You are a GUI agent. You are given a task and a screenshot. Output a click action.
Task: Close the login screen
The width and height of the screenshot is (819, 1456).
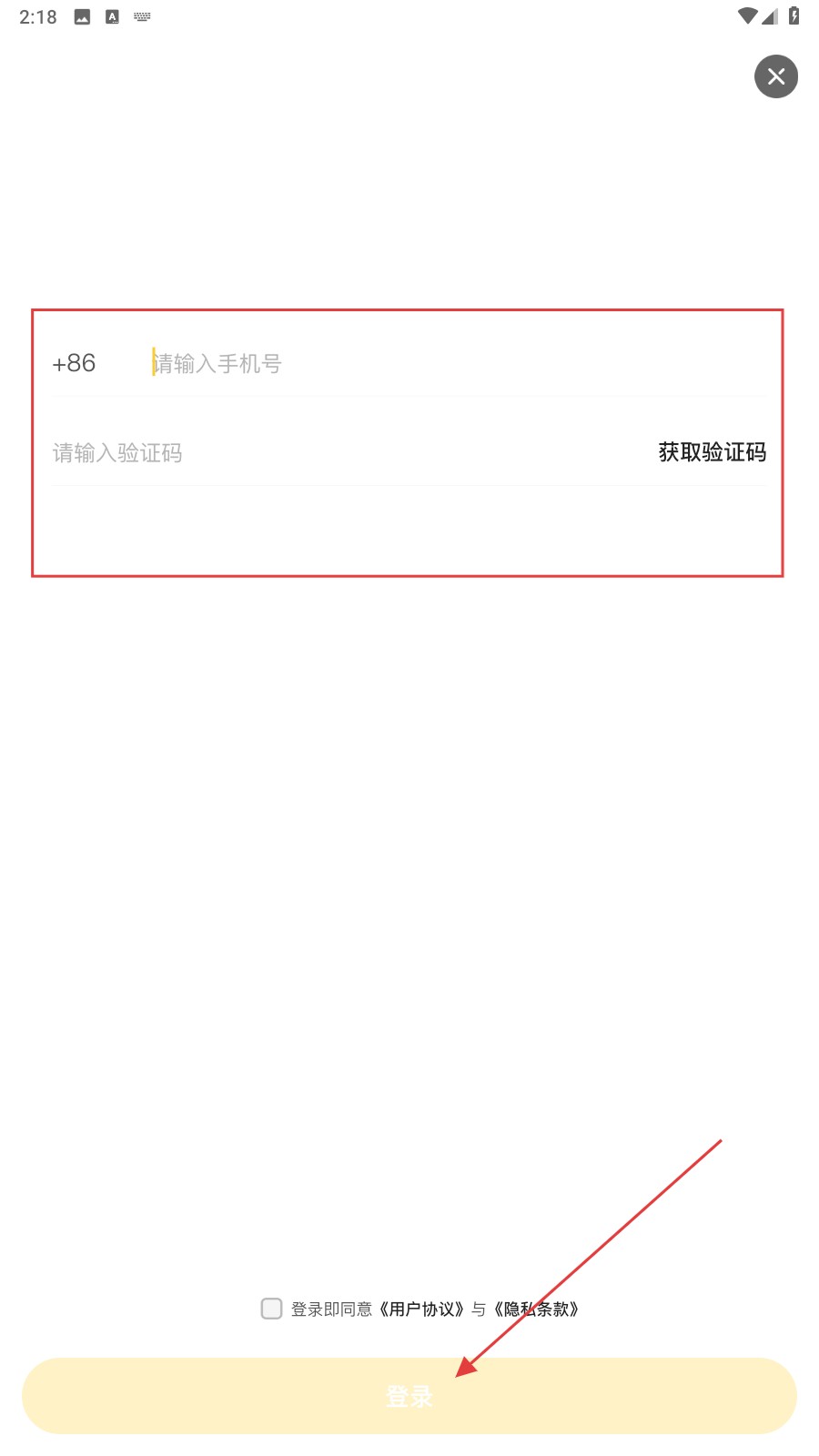(x=775, y=76)
